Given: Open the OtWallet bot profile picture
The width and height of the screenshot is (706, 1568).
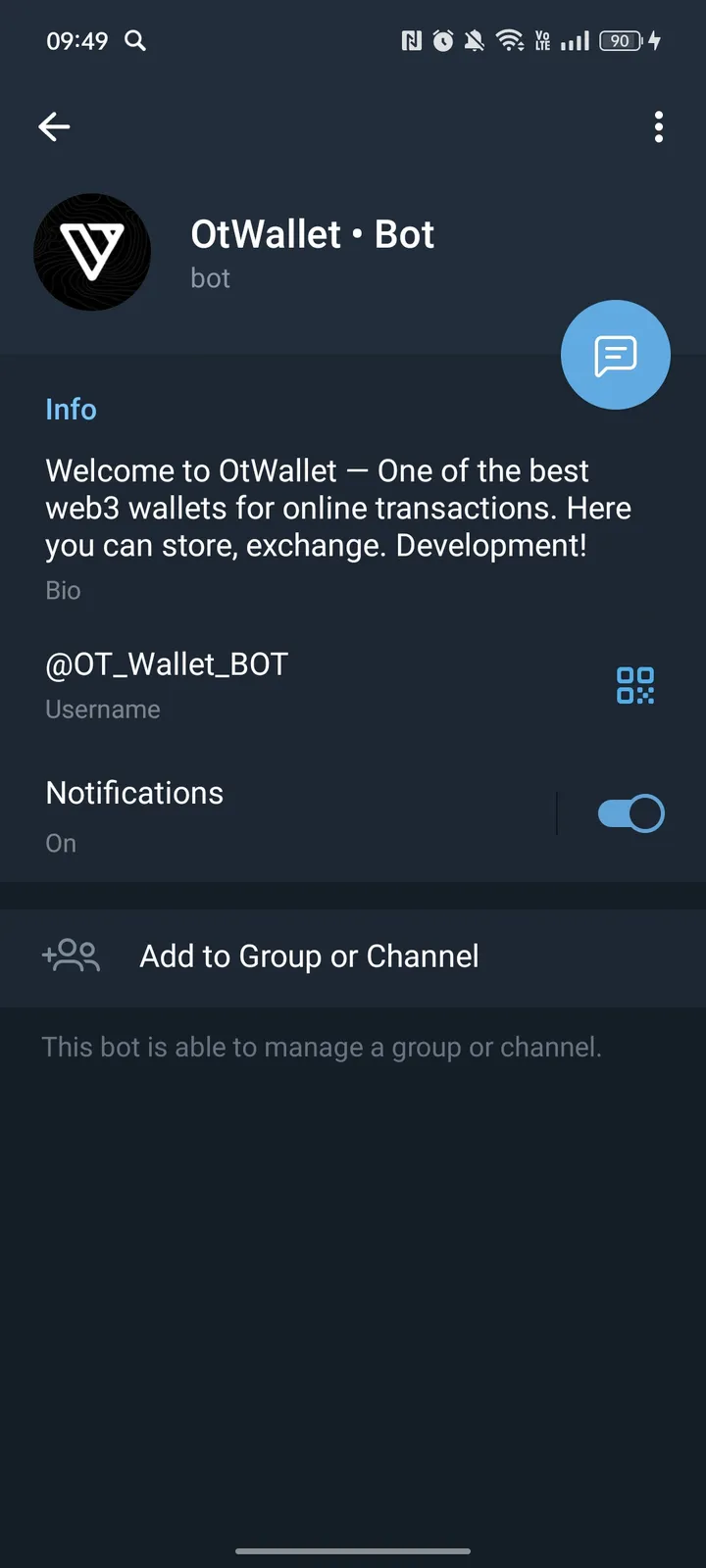Looking at the screenshot, I should point(92,252).
